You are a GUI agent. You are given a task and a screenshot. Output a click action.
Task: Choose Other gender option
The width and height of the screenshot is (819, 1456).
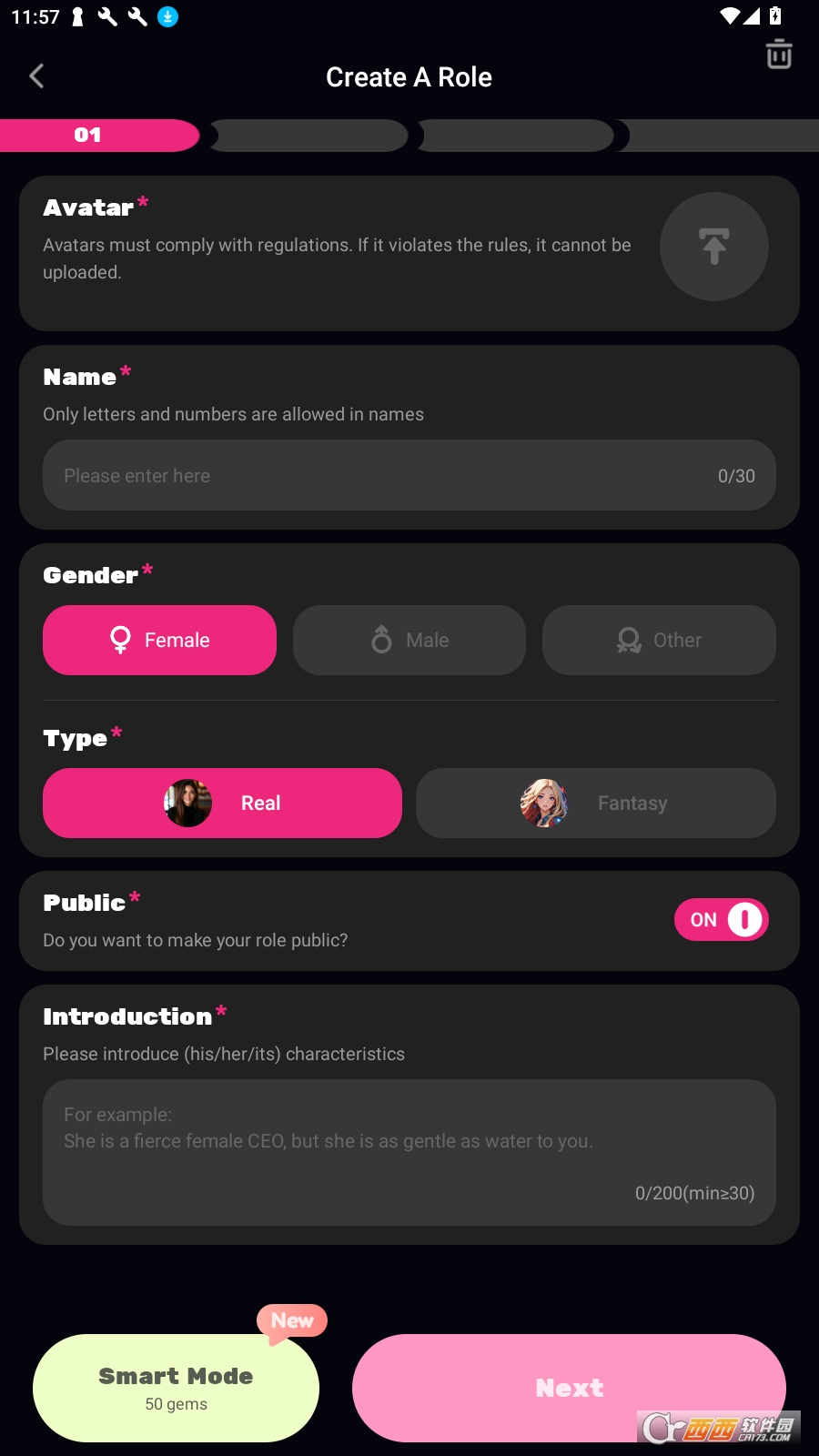(659, 641)
